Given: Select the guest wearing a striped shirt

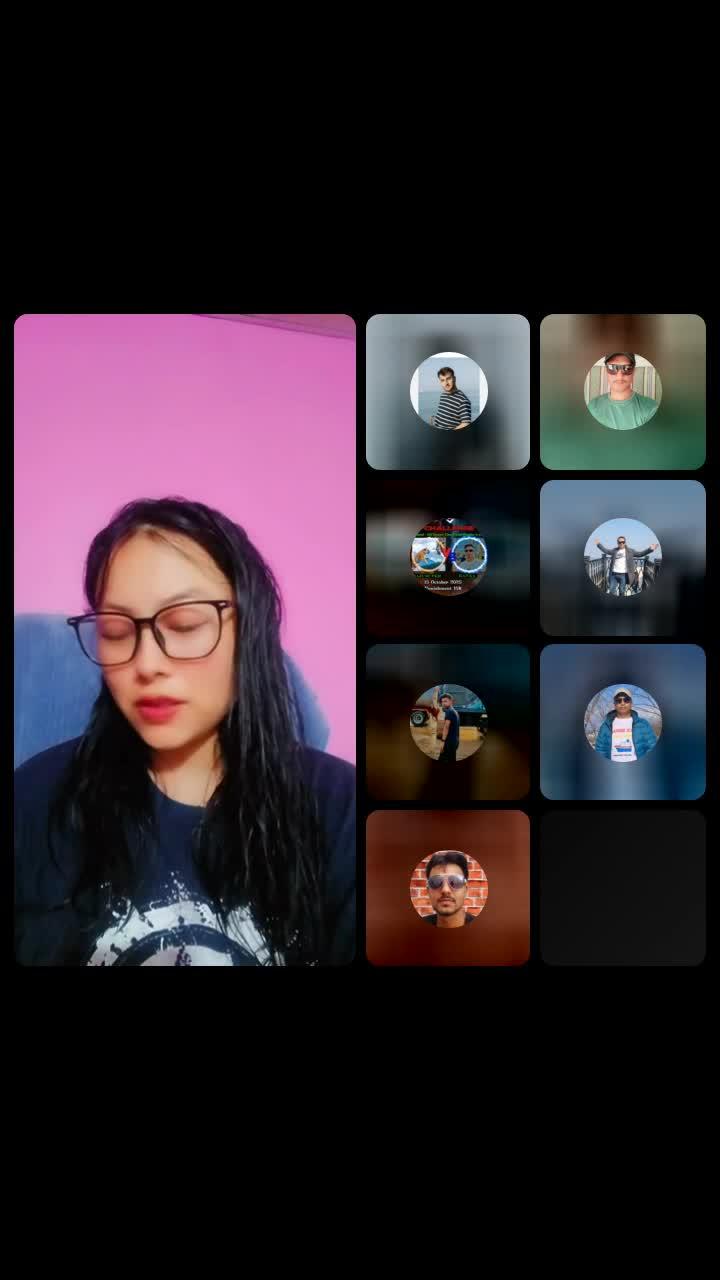Looking at the screenshot, I should click(x=448, y=392).
